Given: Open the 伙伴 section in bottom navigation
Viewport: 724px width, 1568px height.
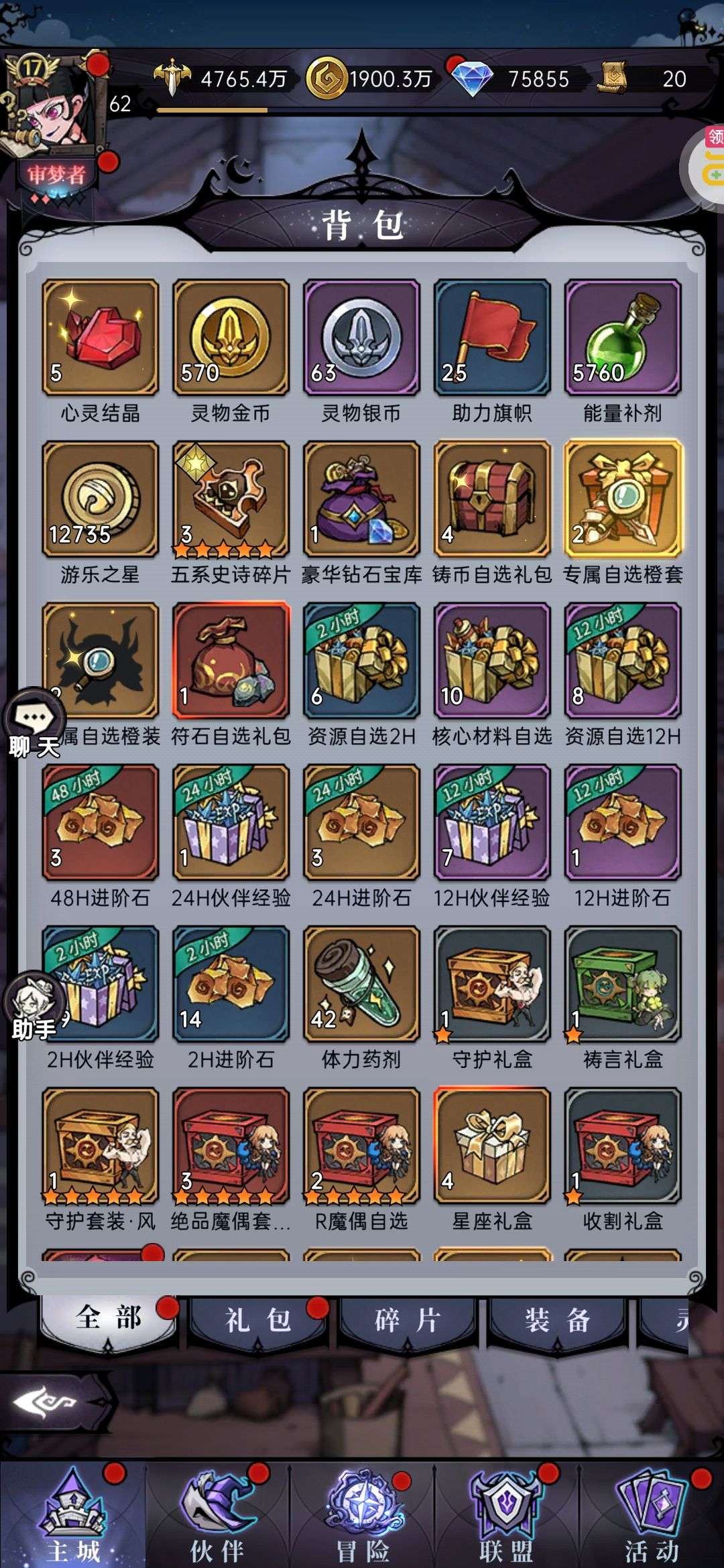Looking at the screenshot, I should coord(217,1516).
